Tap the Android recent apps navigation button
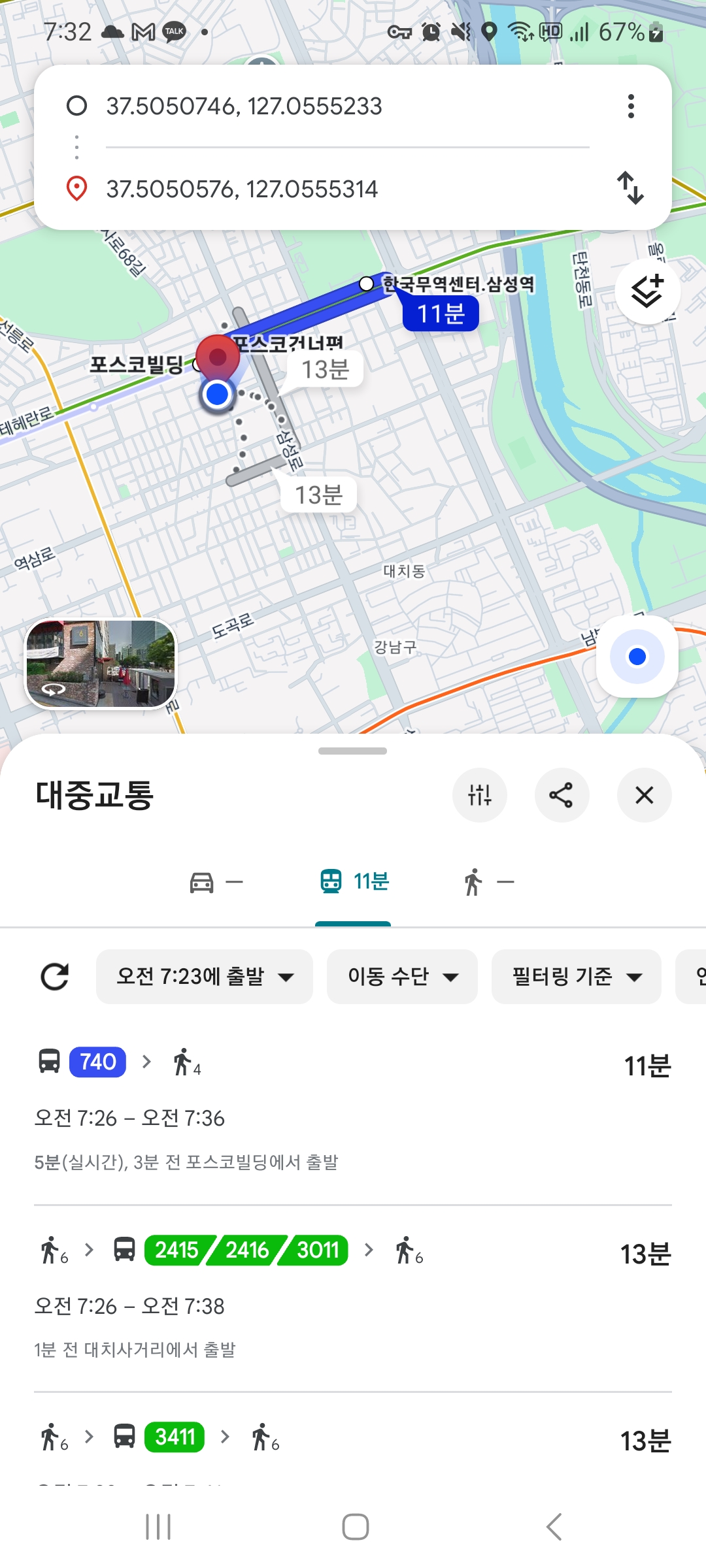The image size is (706, 1568). pos(158,1527)
